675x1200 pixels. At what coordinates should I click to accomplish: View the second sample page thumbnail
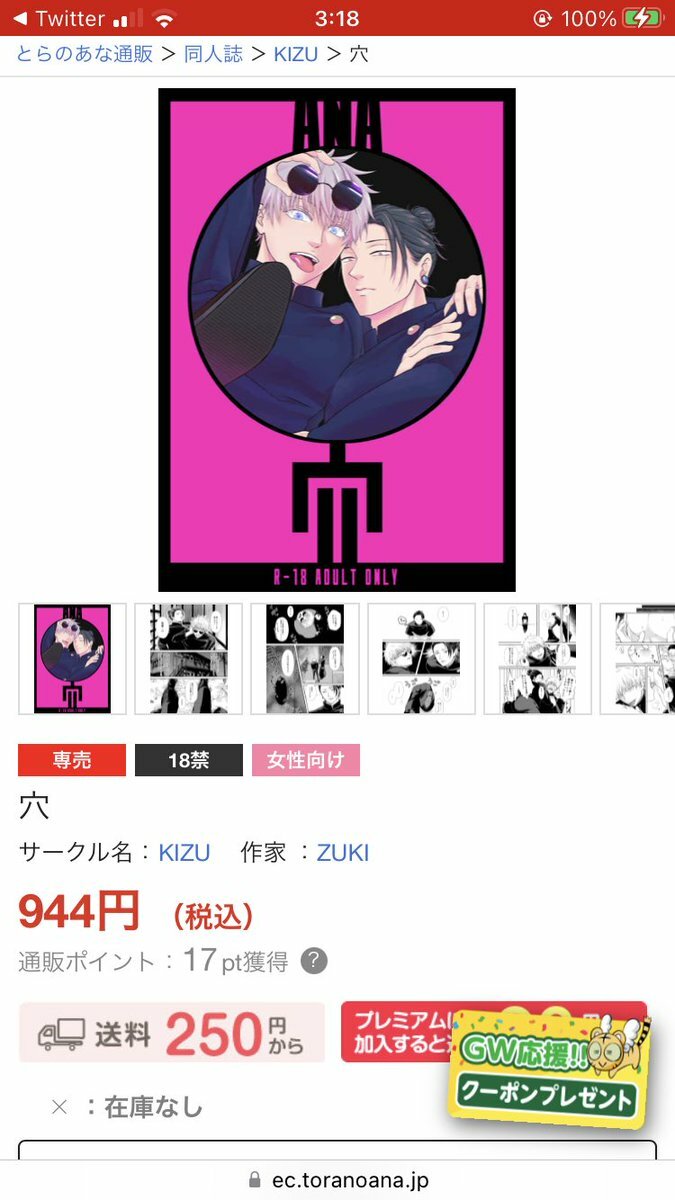[x=189, y=659]
